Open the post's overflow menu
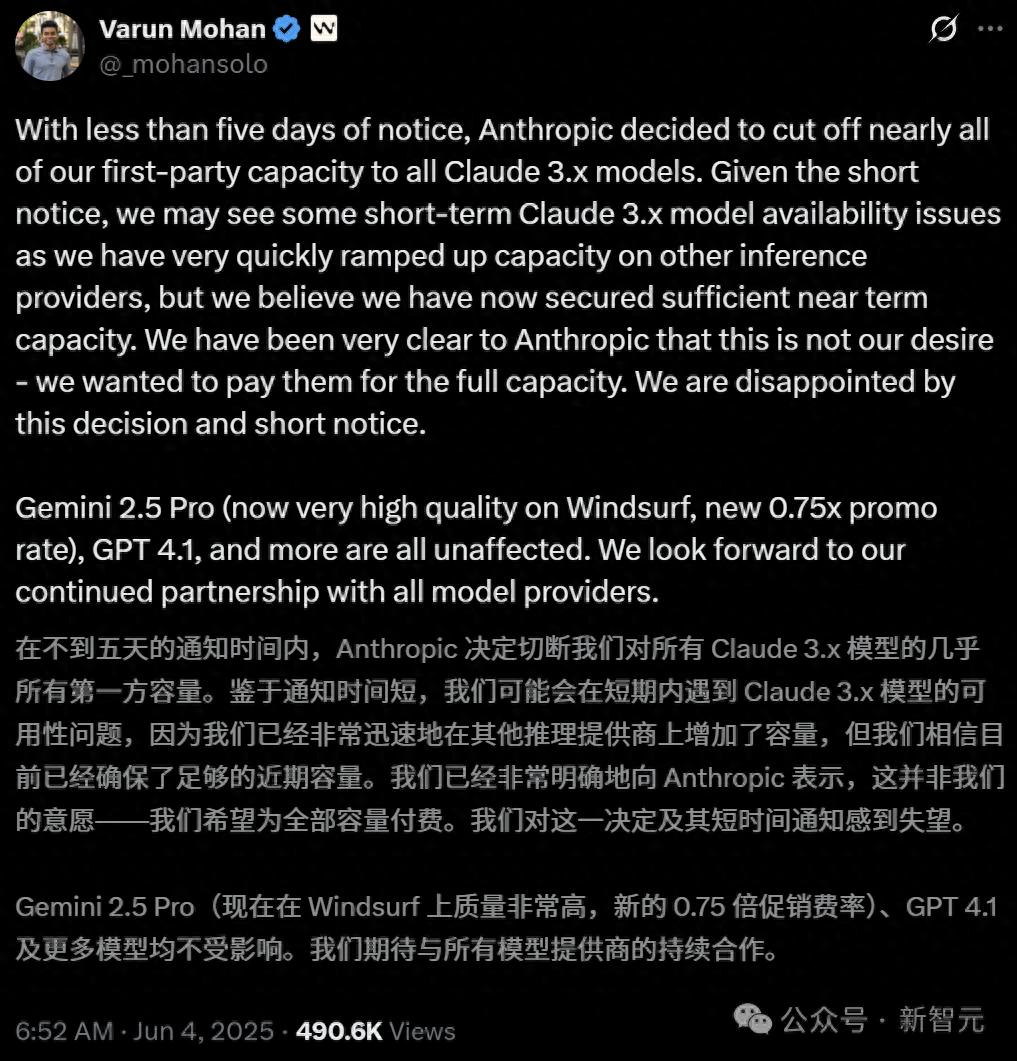1017x1061 pixels. pyautogui.click(x=990, y=30)
